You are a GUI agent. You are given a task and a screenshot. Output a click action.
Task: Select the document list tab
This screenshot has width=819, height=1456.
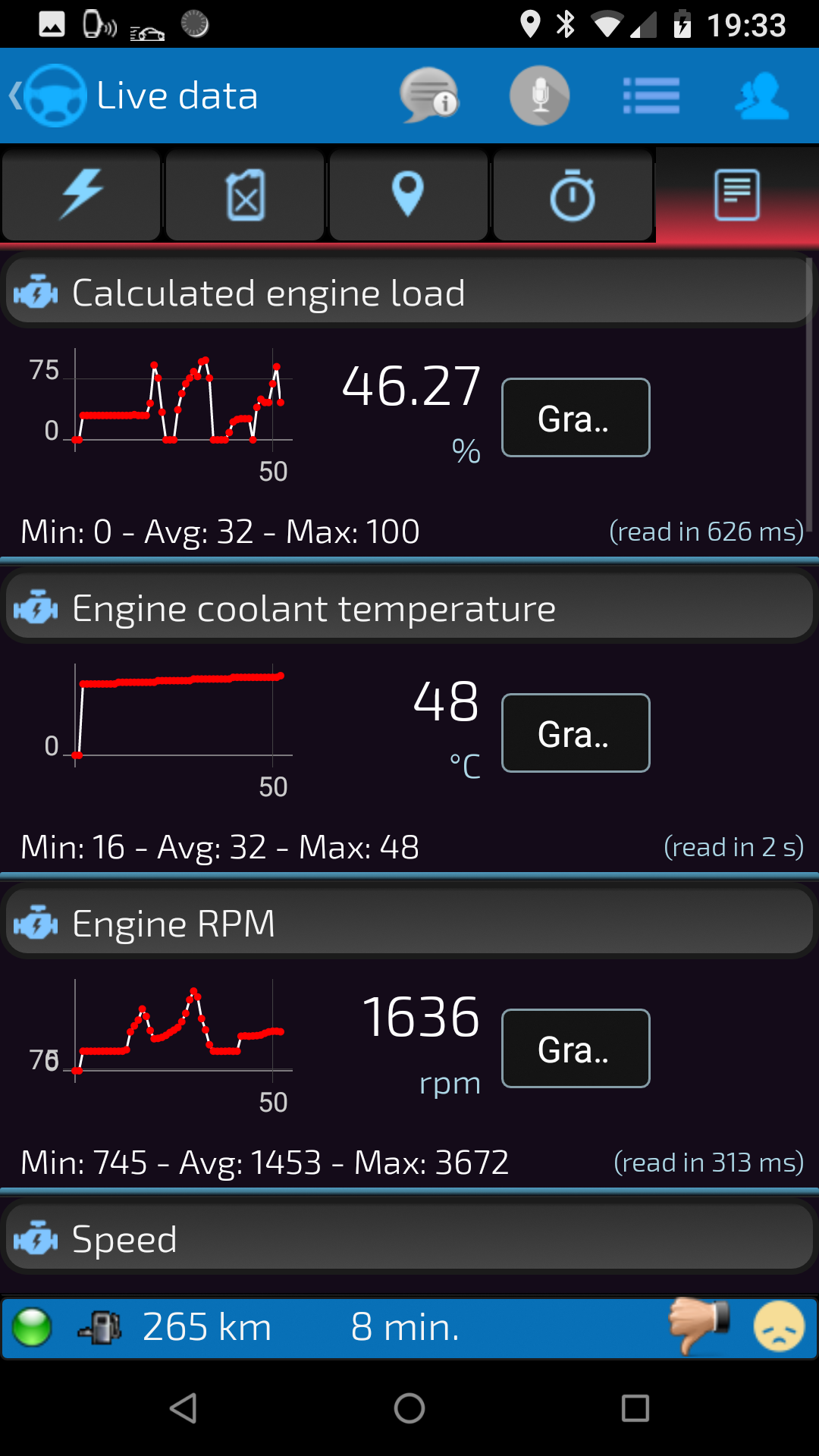click(736, 195)
